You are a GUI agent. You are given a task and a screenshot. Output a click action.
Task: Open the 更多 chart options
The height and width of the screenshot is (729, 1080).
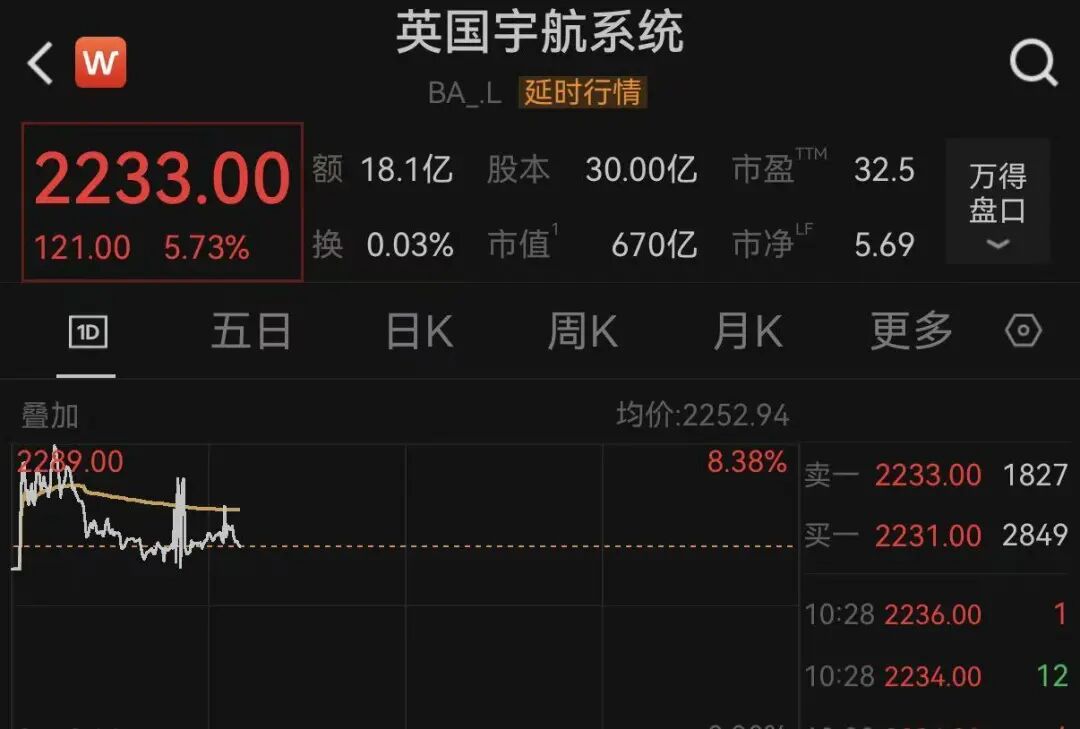coord(910,332)
